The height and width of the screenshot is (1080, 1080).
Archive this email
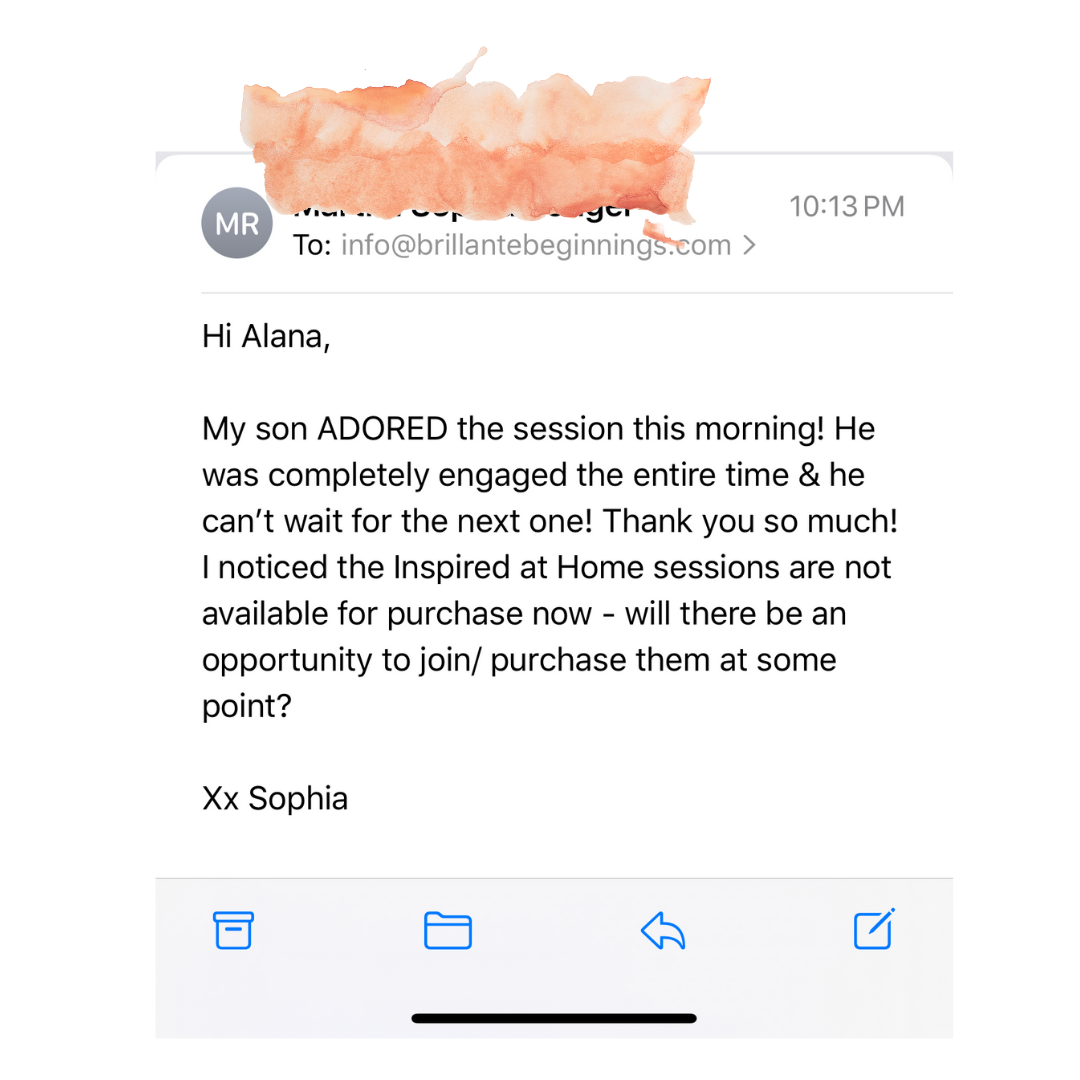[x=234, y=931]
